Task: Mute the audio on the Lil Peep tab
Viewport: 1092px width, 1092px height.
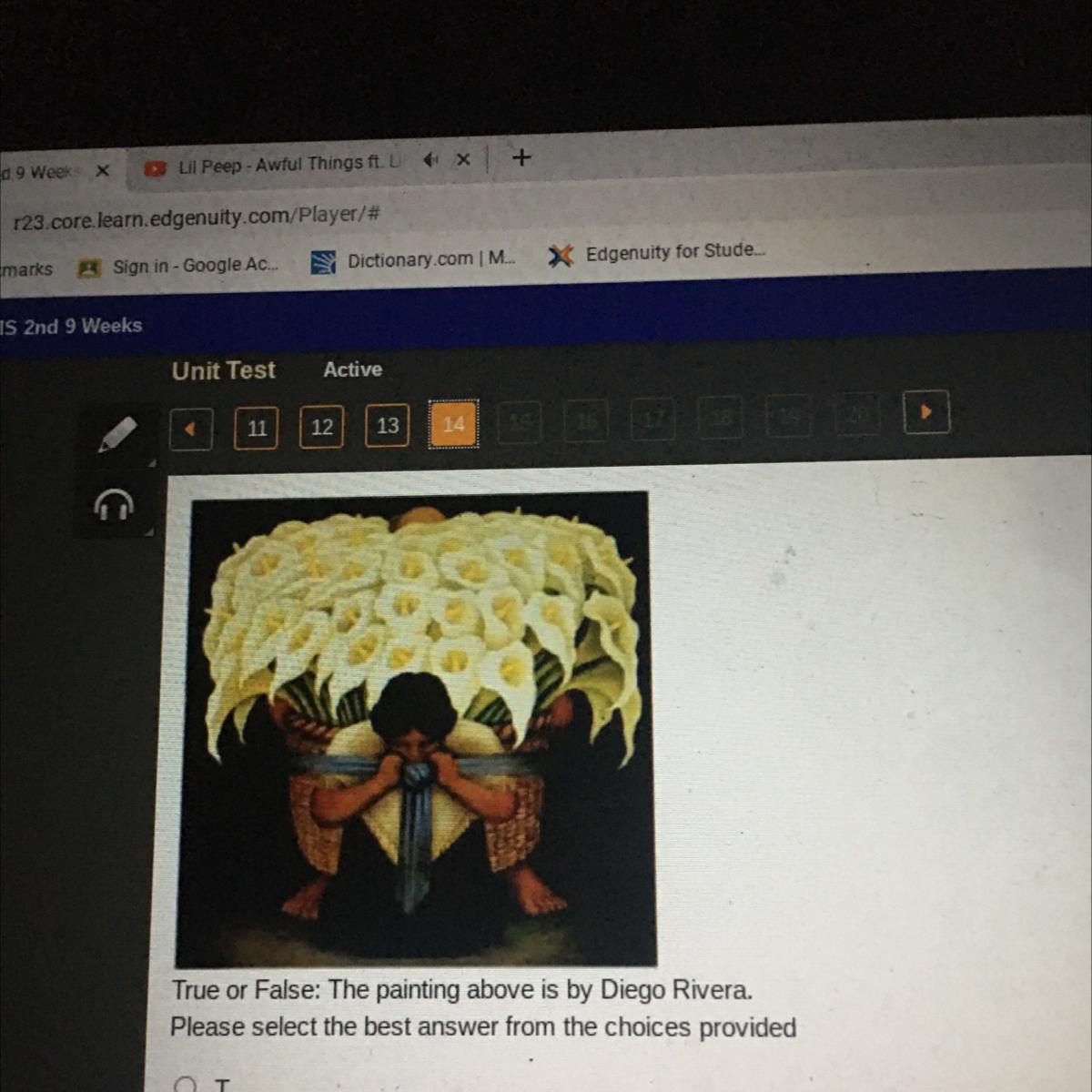Action: click(x=430, y=160)
